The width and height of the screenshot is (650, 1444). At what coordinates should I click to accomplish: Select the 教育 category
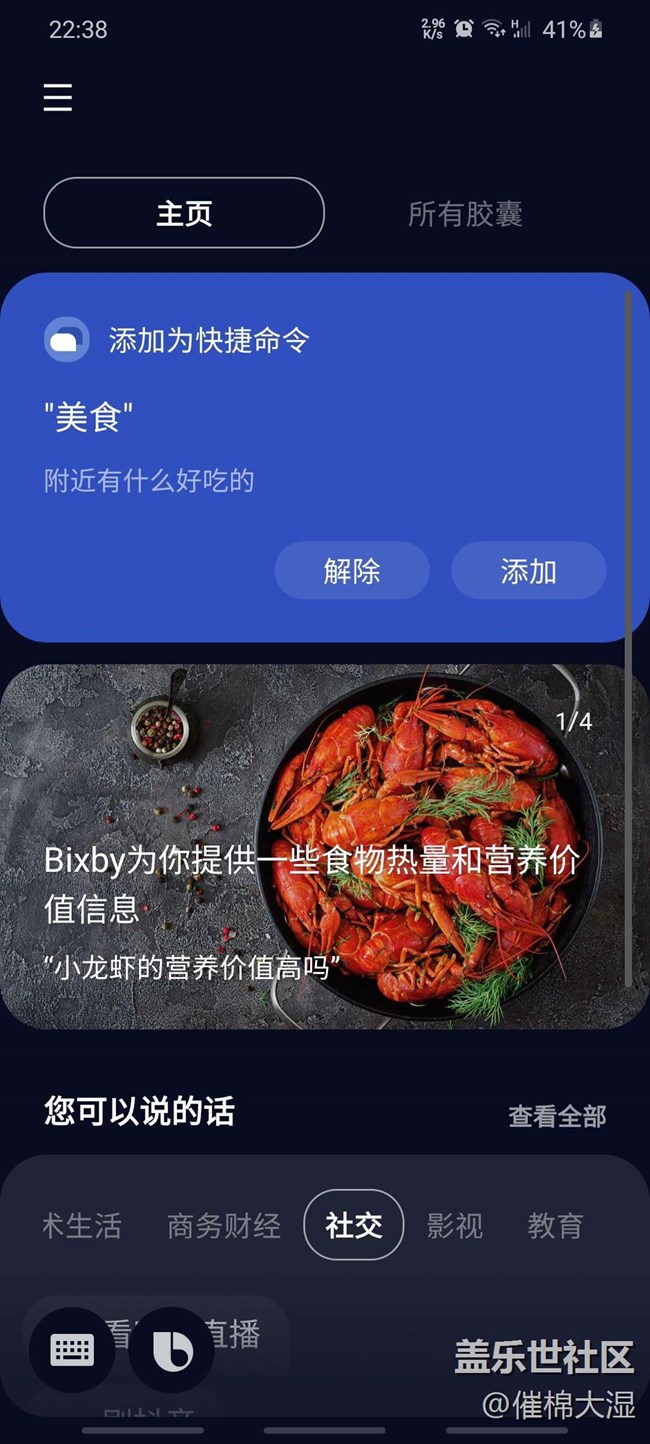tap(555, 1226)
